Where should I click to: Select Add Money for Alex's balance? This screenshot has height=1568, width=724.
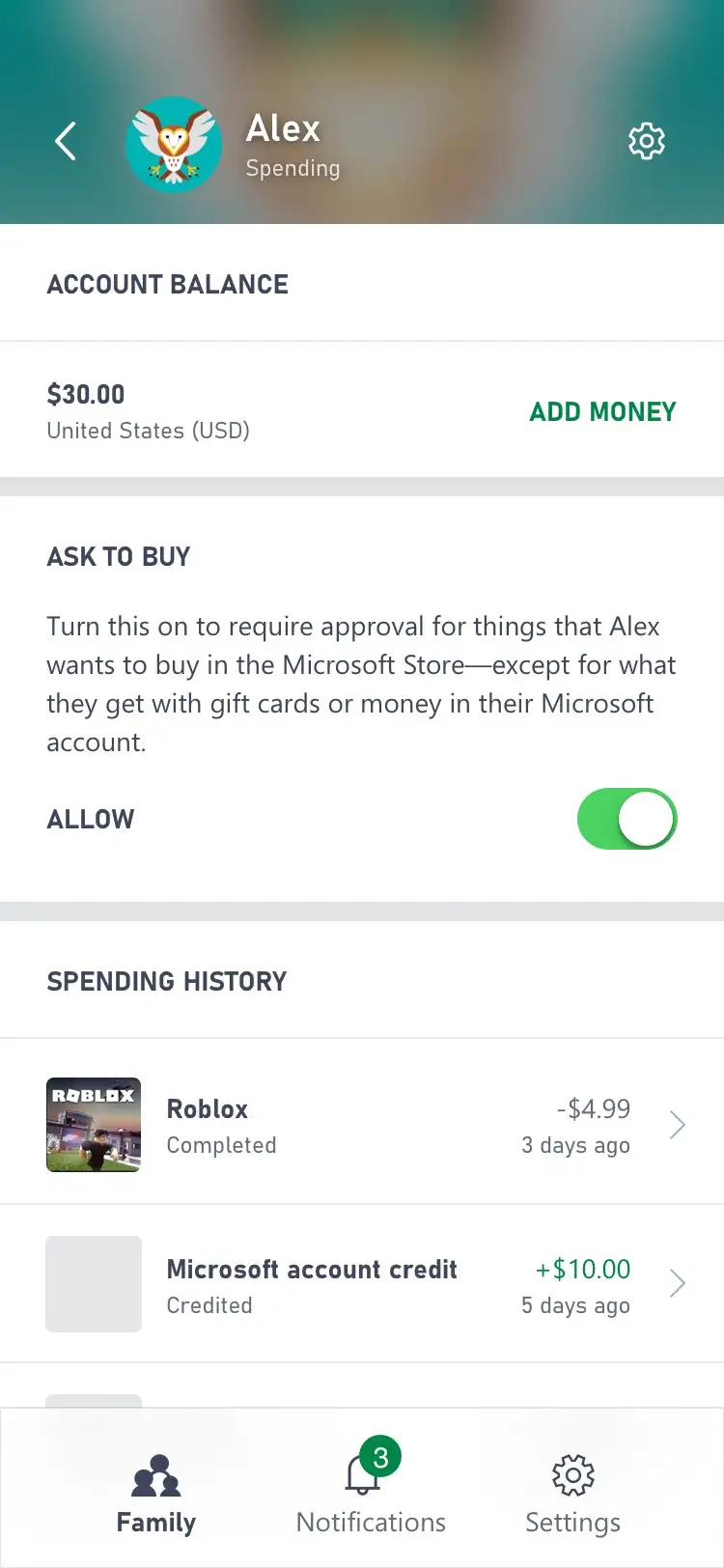(602, 411)
